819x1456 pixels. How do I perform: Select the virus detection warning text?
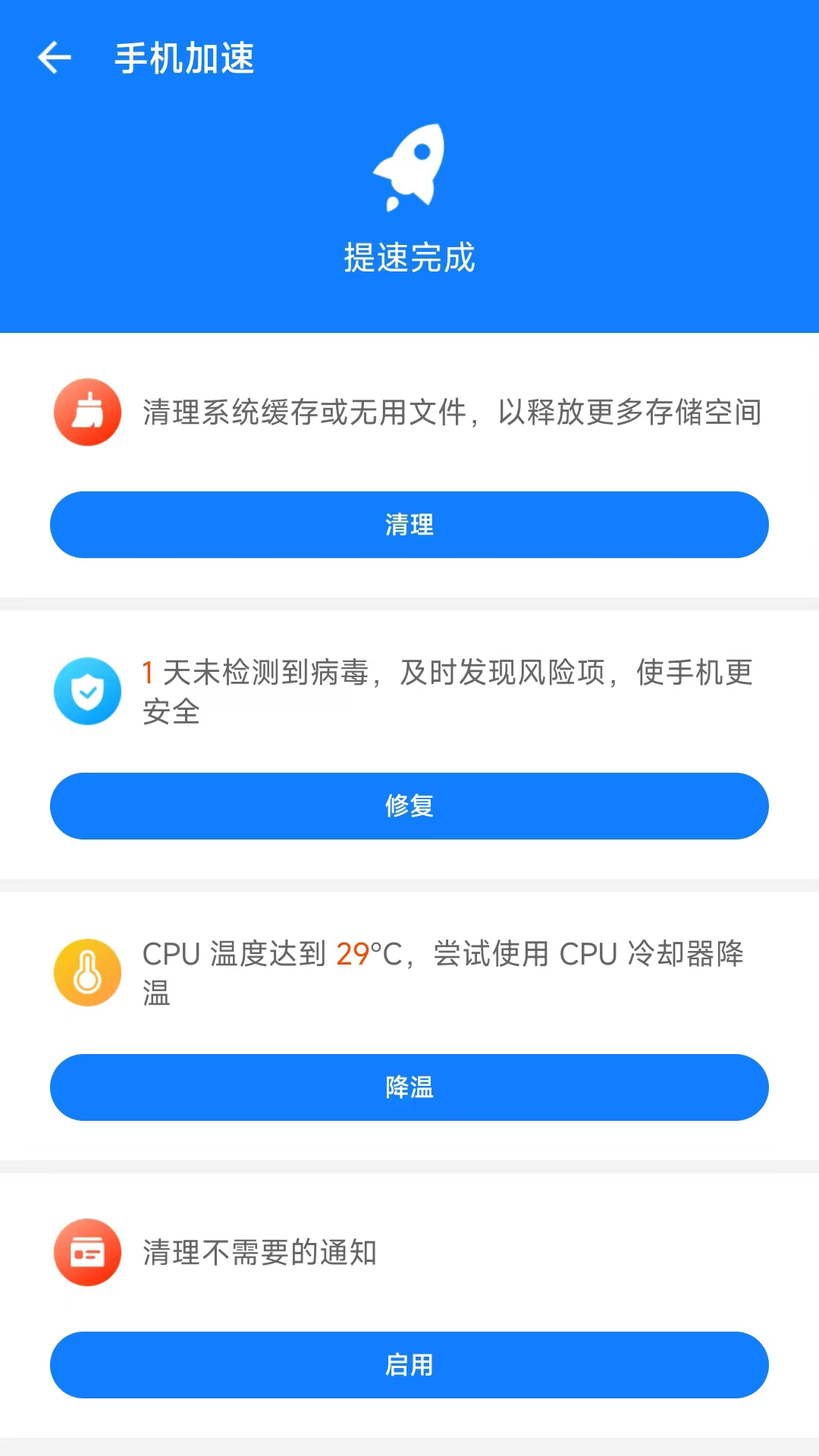coord(447,692)
